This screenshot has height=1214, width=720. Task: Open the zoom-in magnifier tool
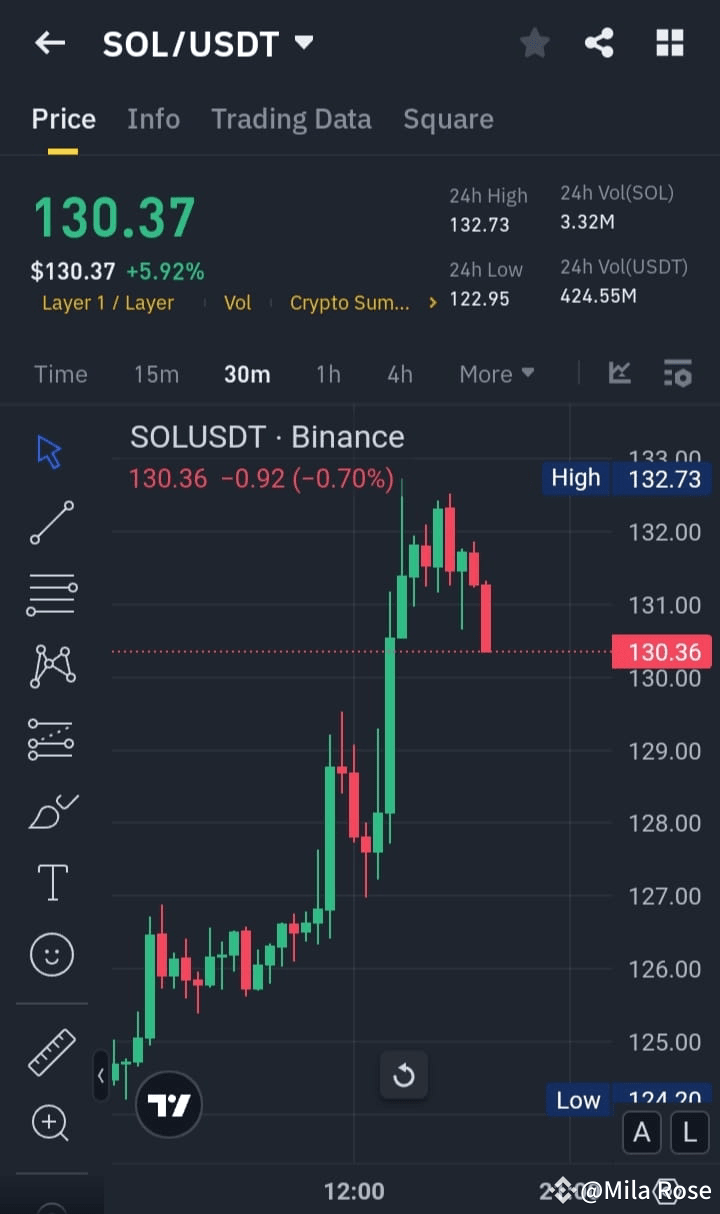tap(50, 1123)
